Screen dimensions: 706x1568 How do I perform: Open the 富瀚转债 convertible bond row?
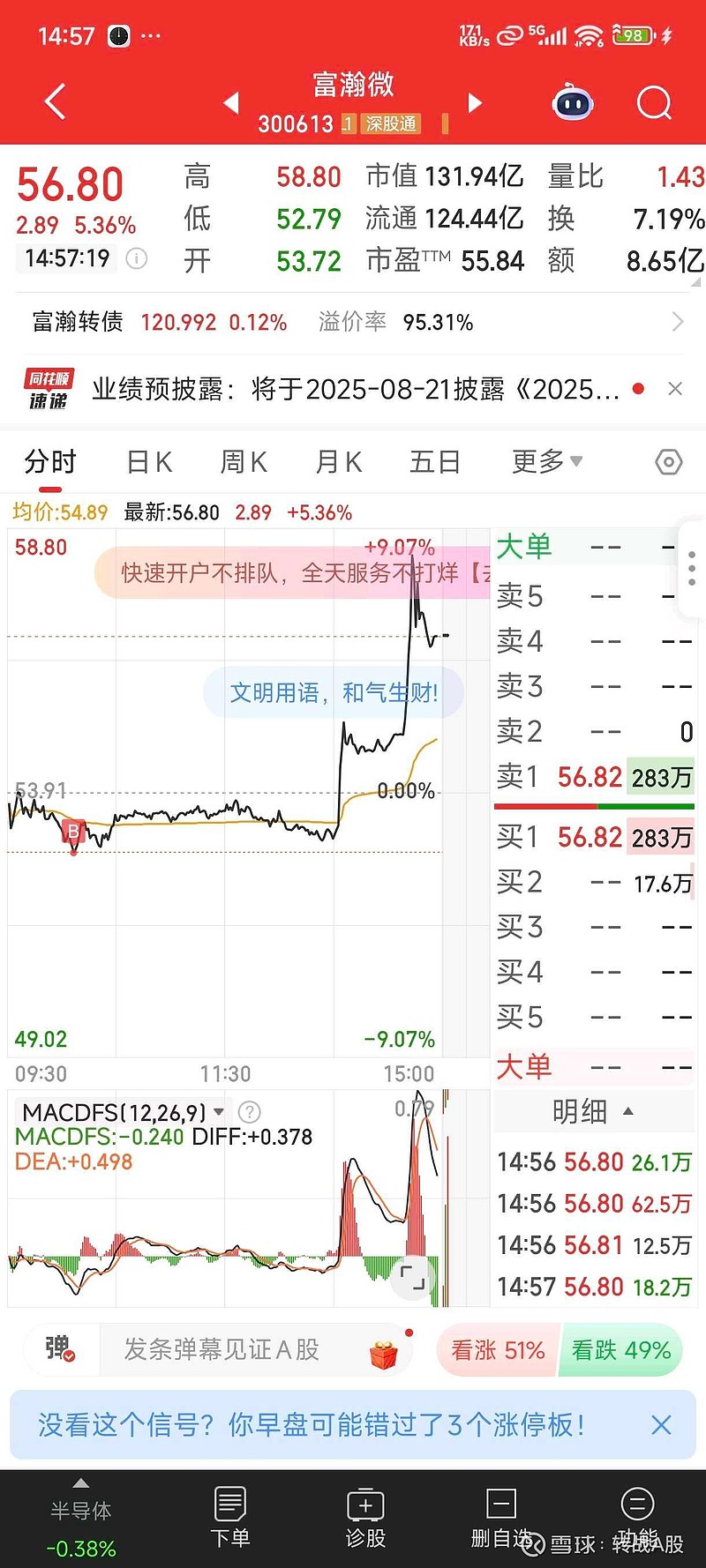coord(353,322)
